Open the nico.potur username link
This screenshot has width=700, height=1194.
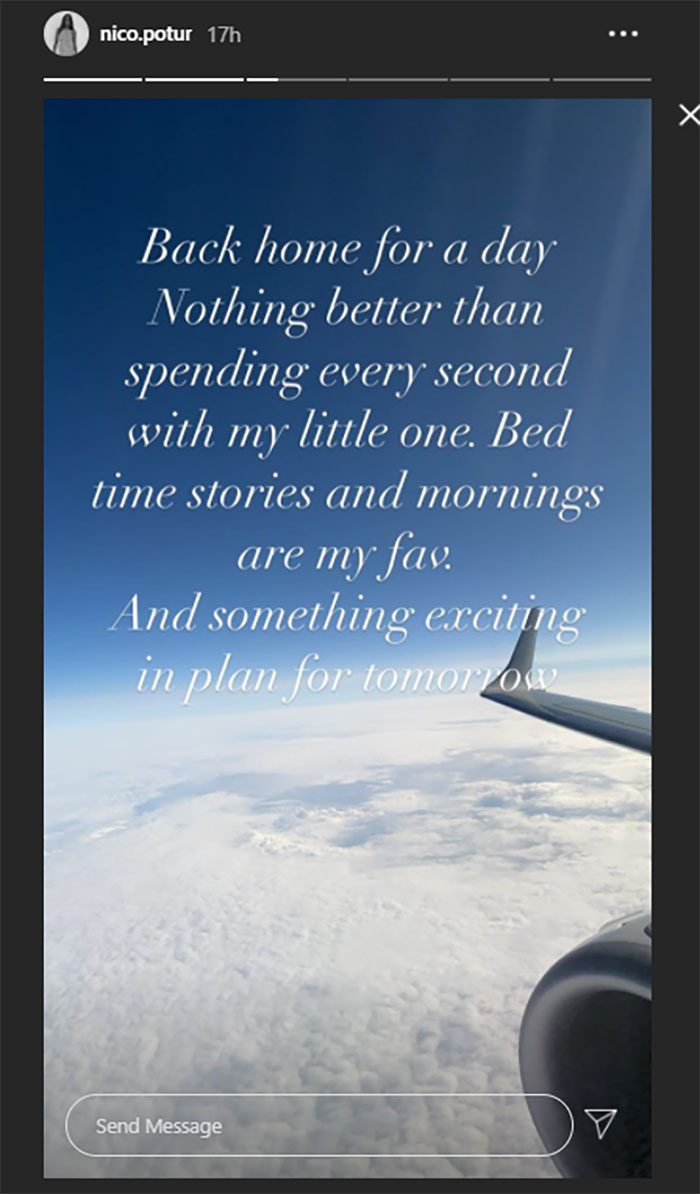pos(145,35)
